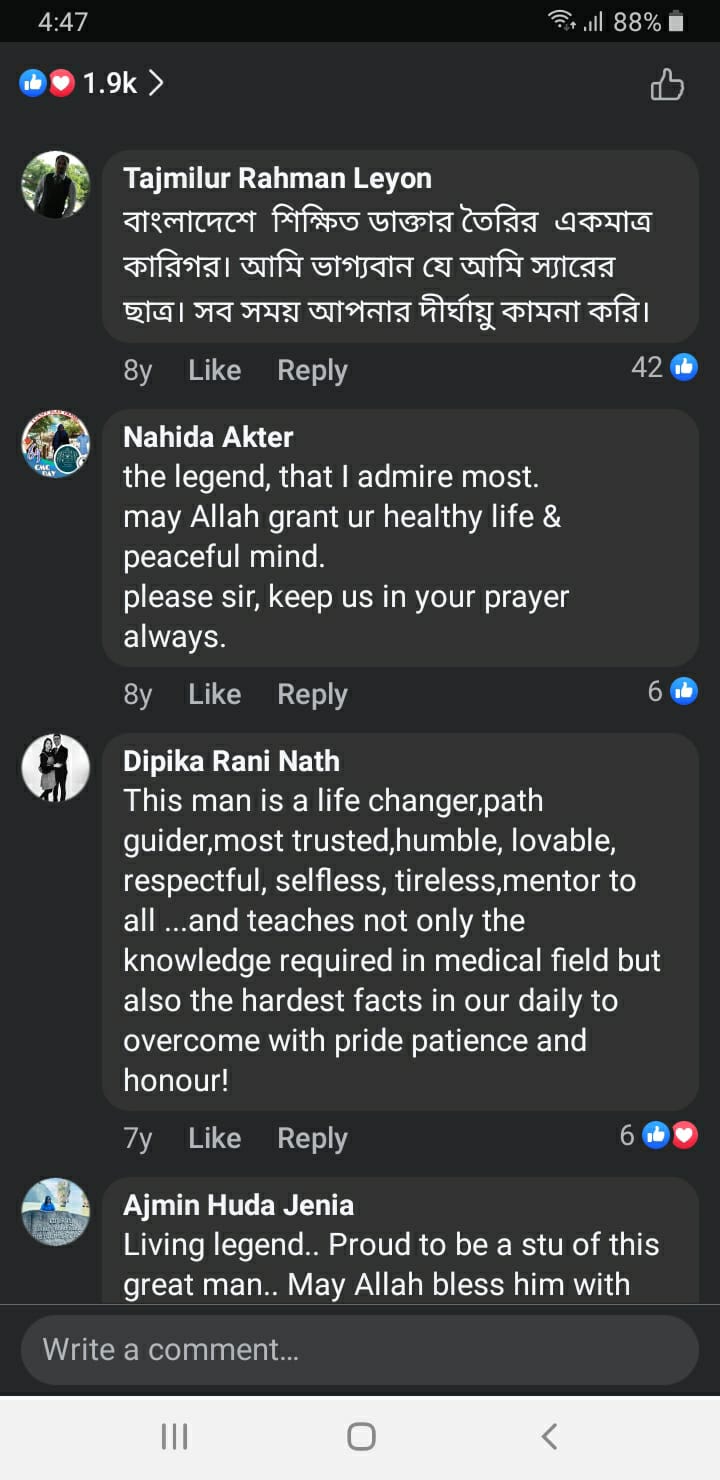720x1480 pixels.
Task: Open the 1.9k reactions list
Action: (x=92, y=83)
